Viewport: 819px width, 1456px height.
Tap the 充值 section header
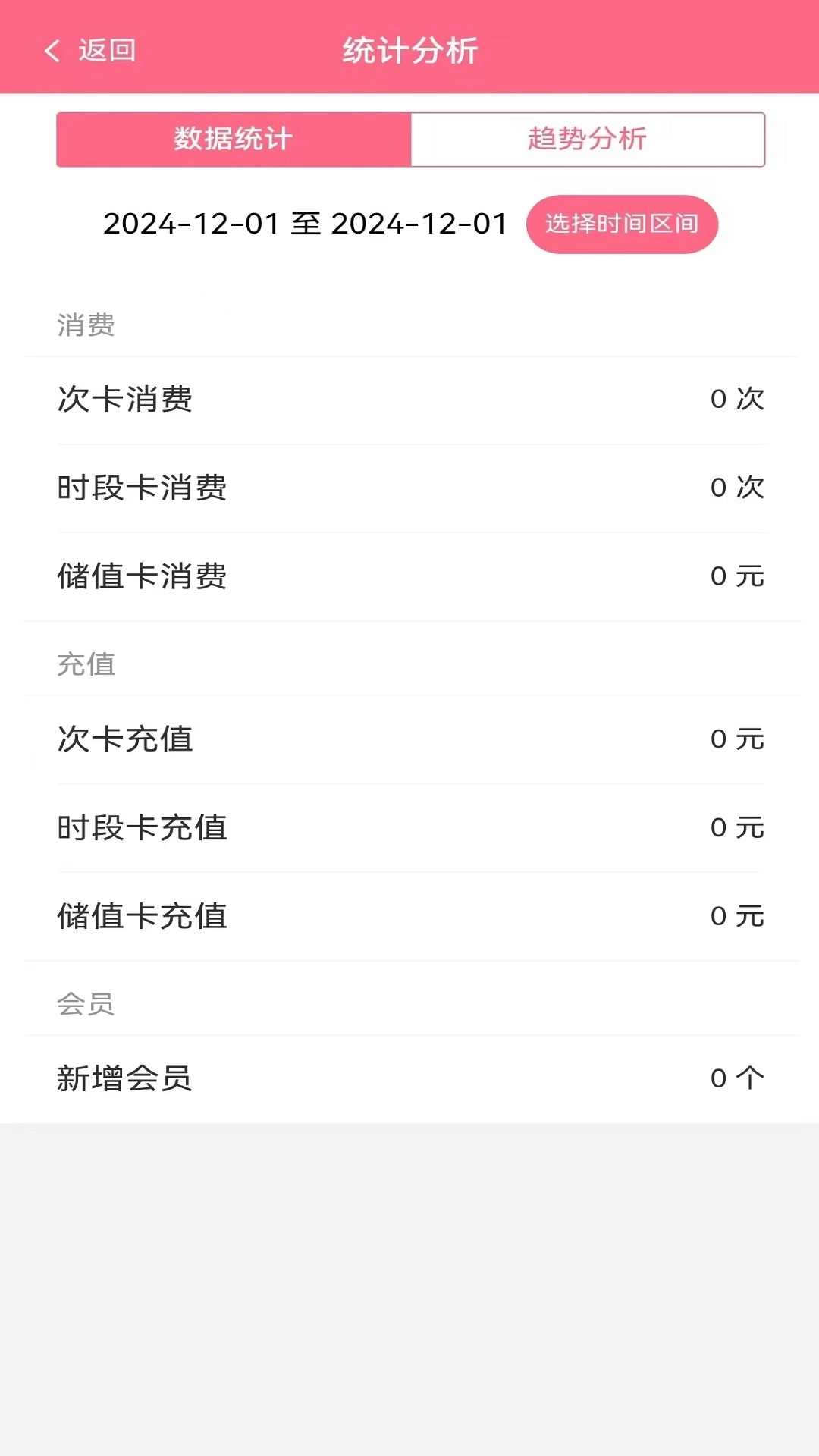coord(86,665)
